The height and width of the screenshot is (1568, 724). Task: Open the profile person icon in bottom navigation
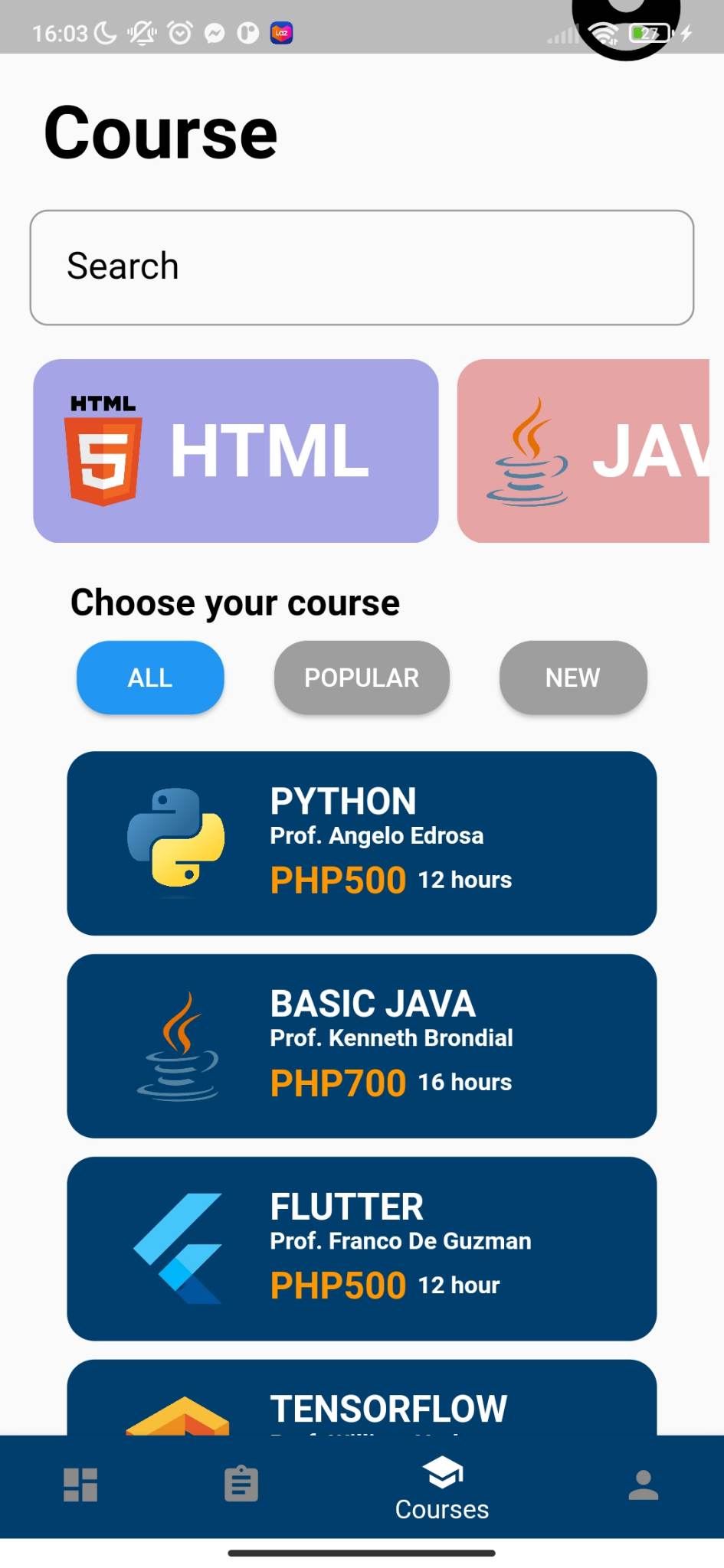click(644, 1483)
